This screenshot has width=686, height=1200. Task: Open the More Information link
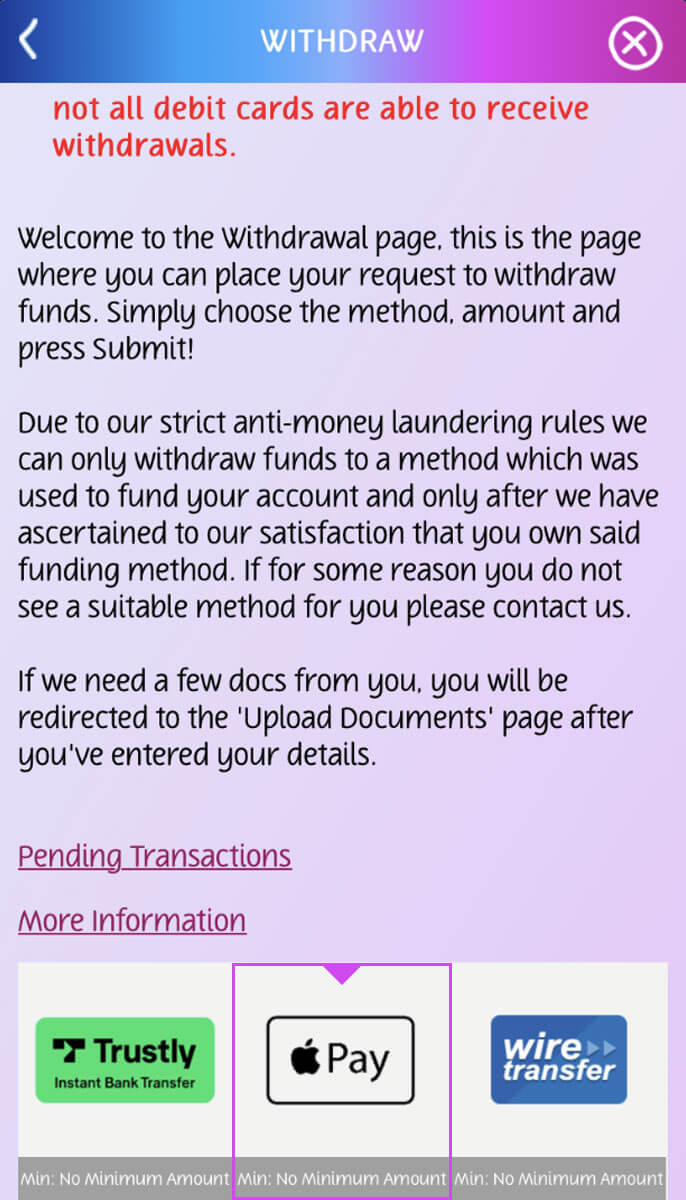click(132, 921)
